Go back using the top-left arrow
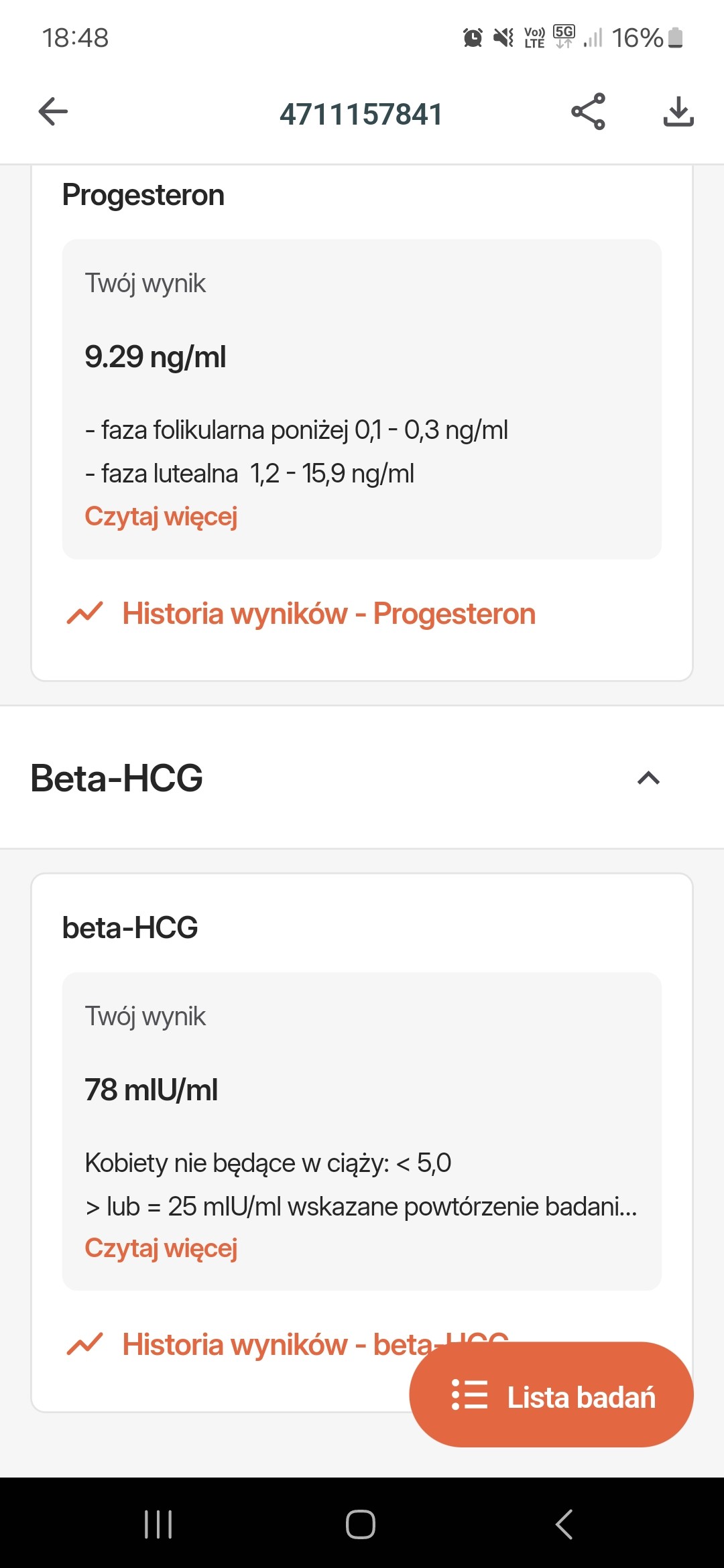 click(x=53, y=111)
